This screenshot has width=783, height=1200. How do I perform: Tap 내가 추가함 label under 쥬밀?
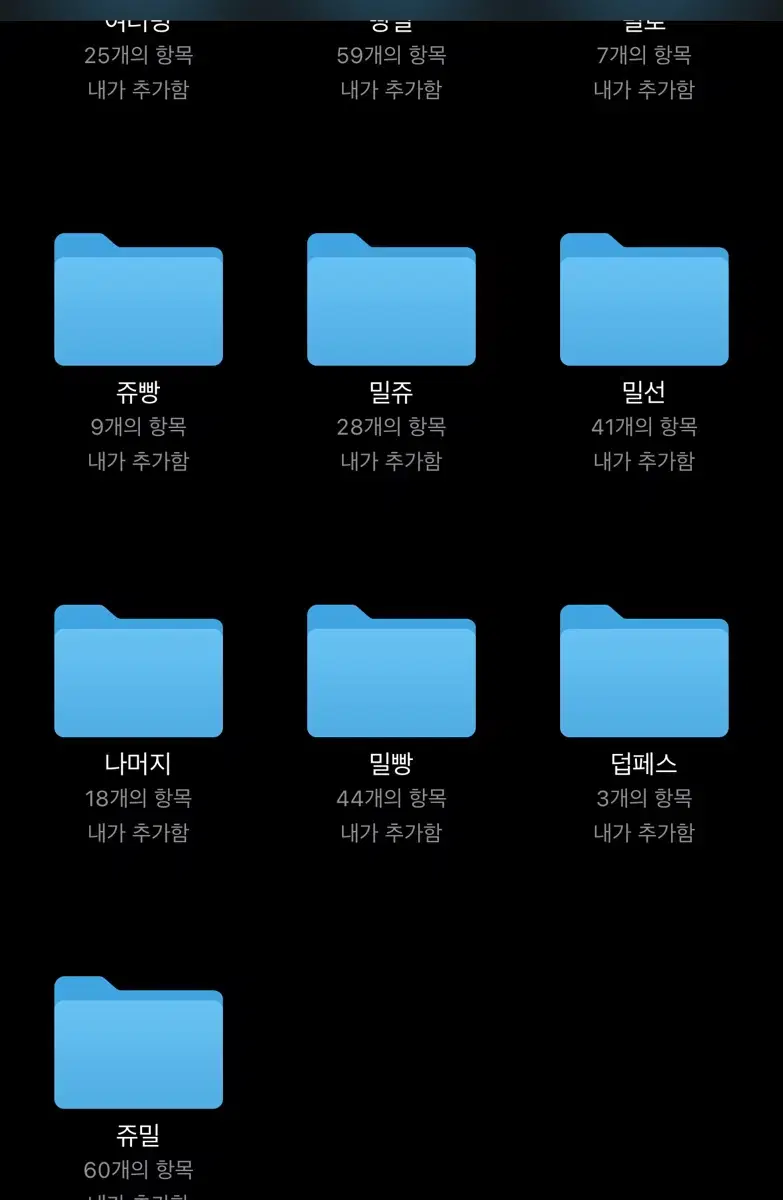(x=138, y=1196)
